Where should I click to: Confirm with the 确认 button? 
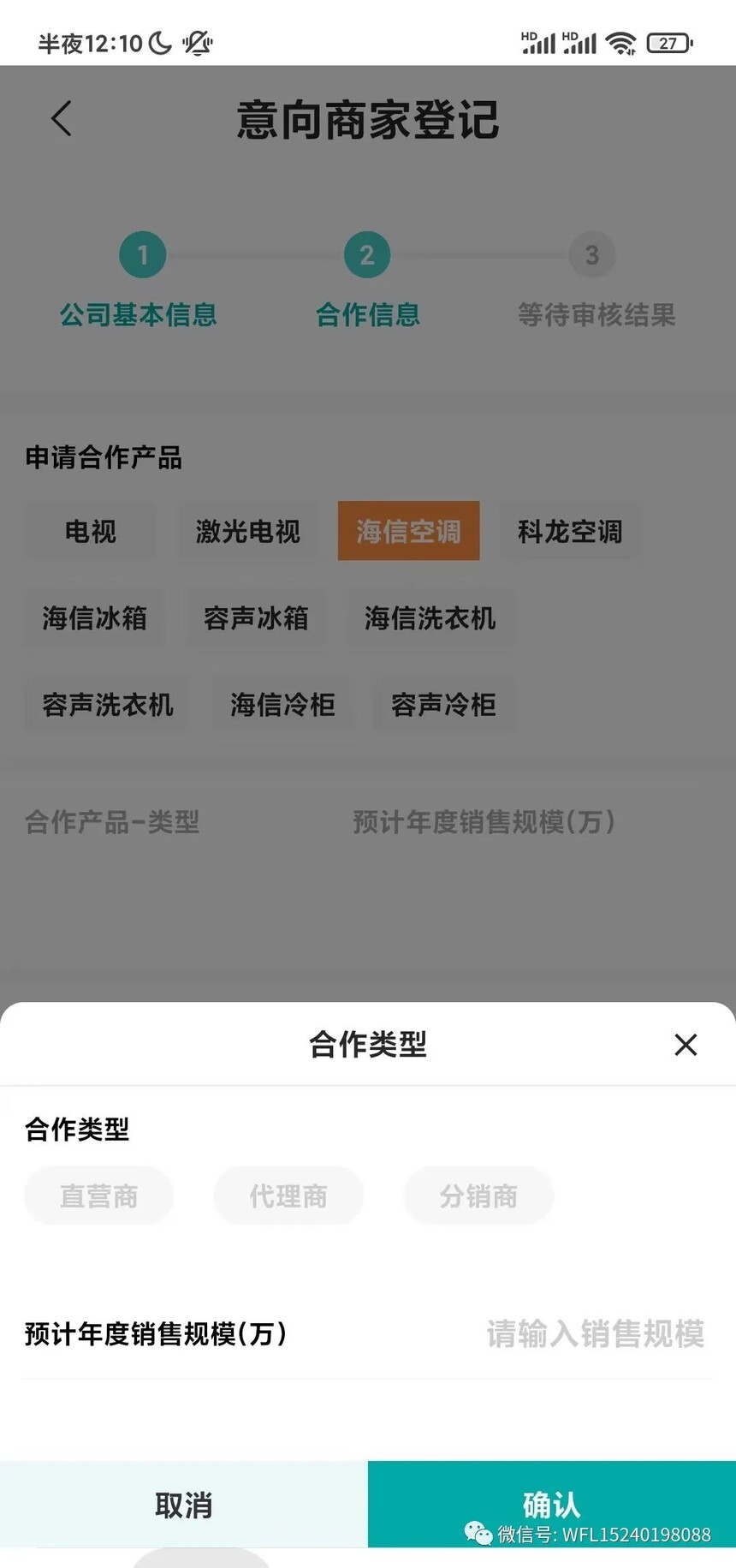pyautogui.click(x=552, y=1505)
